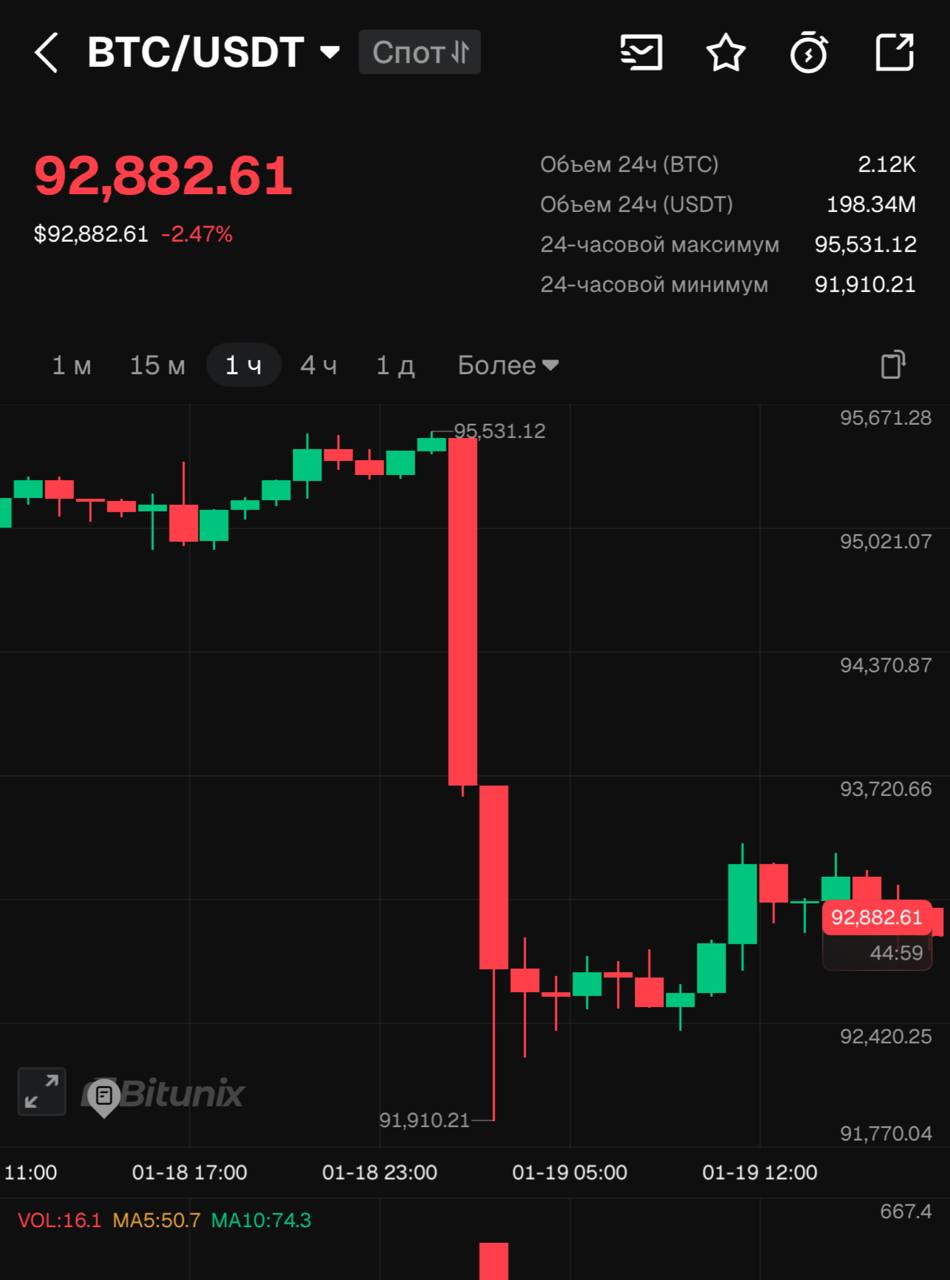
Task: Switch market type via the Спот button
Action: pos(420,52)
